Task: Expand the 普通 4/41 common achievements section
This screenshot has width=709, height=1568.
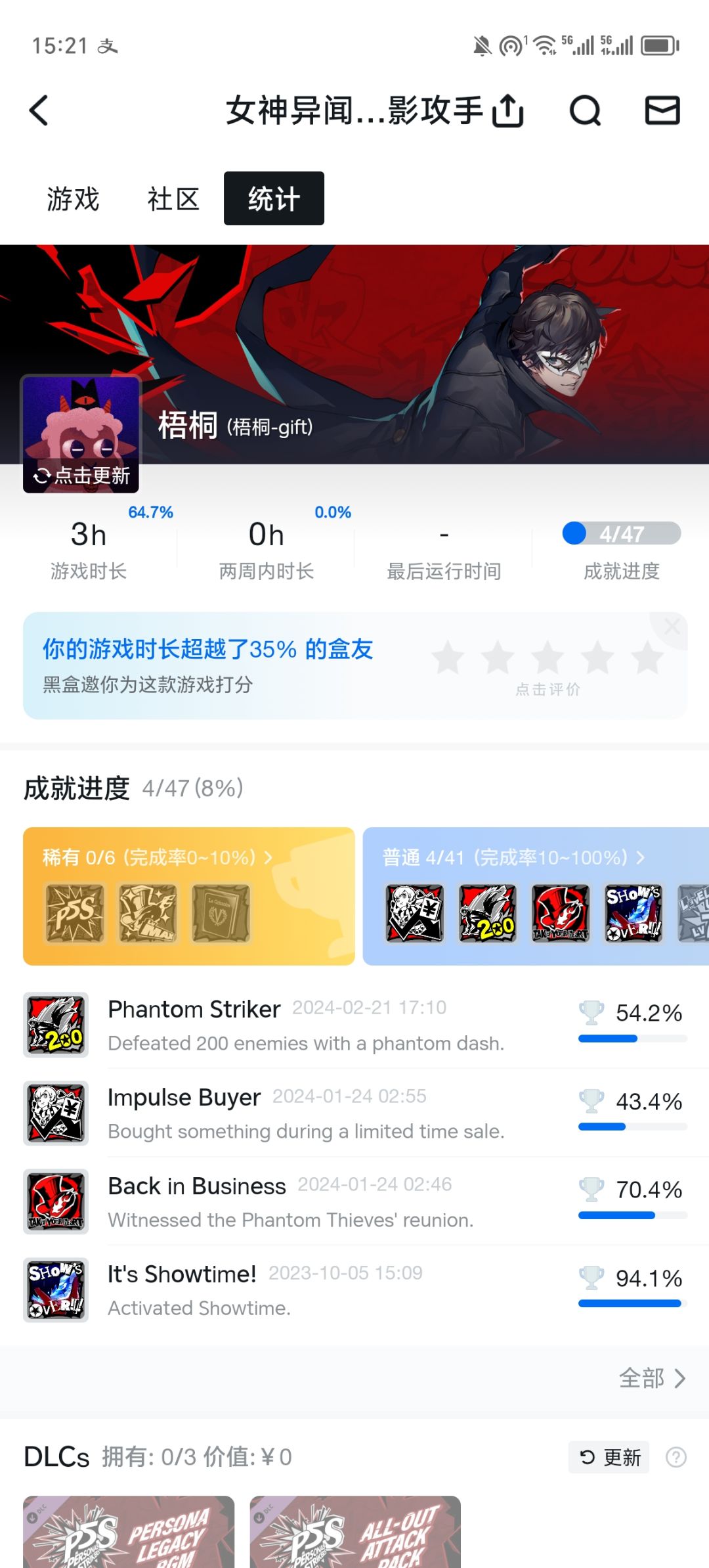Action: [511, 857]
